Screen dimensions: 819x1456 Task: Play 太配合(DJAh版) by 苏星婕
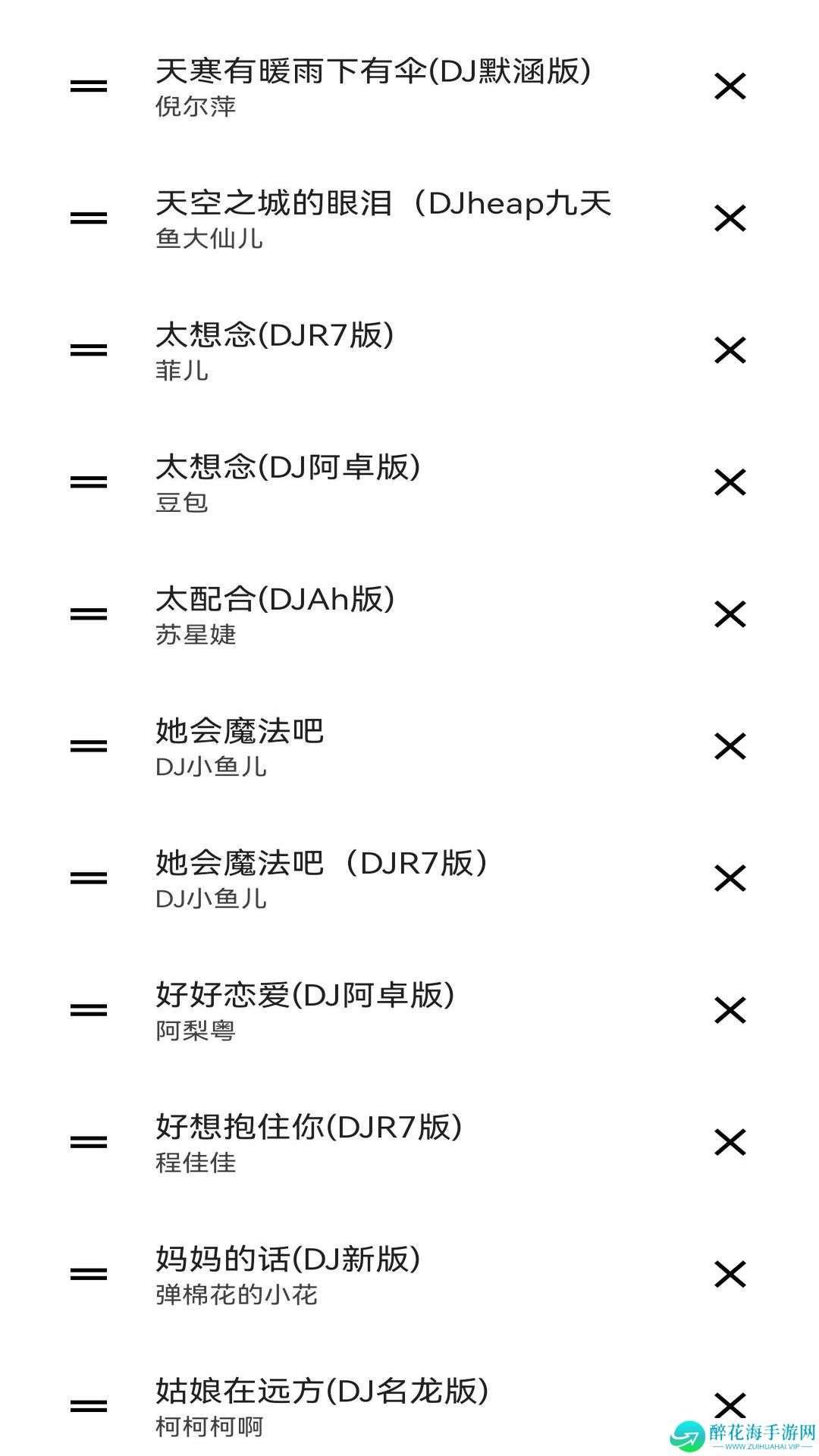coord(409,614)
